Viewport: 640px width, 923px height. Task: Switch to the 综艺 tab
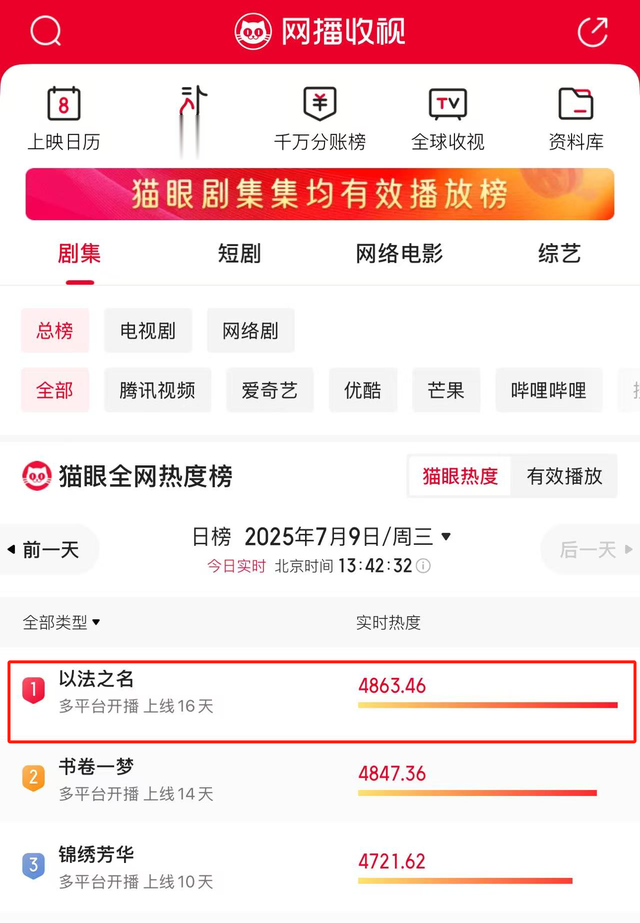(559, 254)
